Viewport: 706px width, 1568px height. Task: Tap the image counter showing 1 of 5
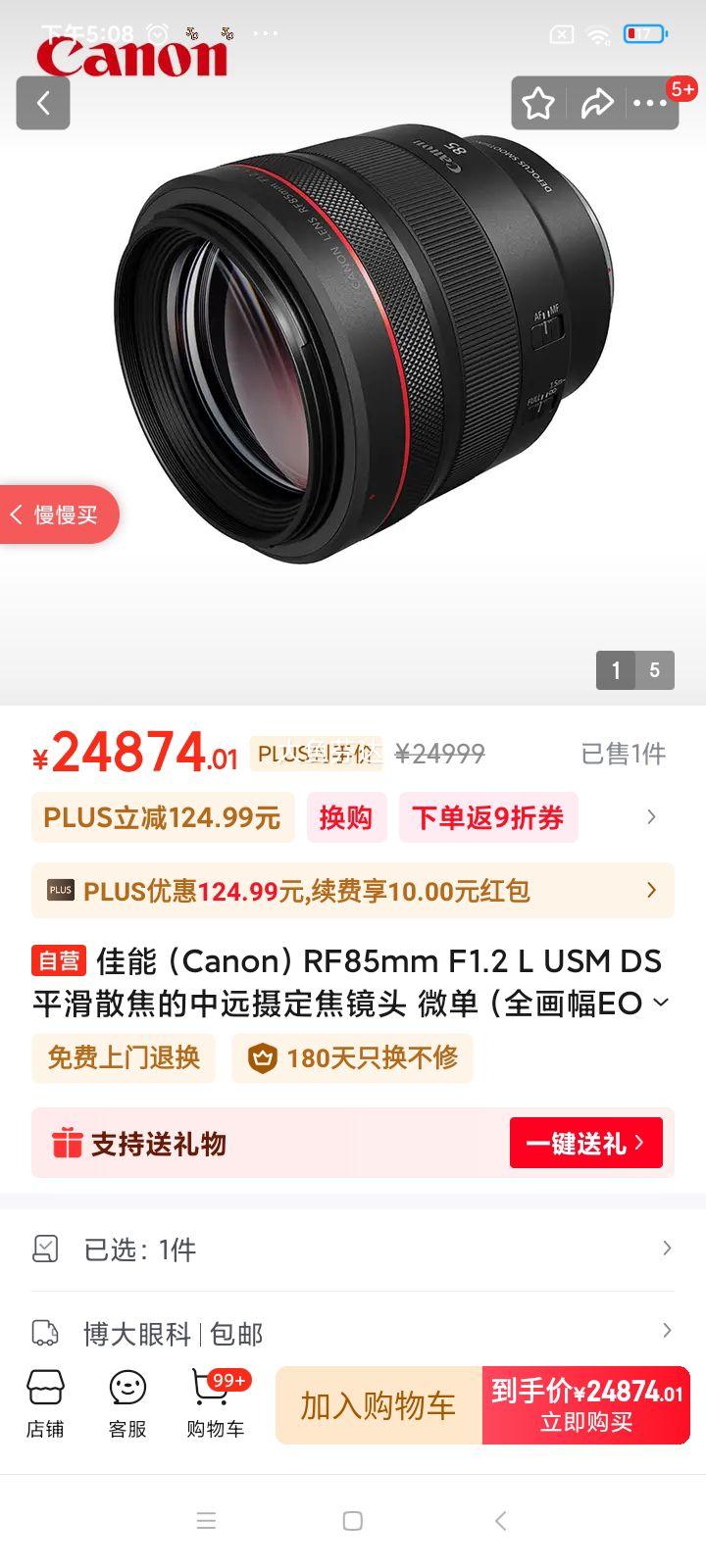(633, 670)
